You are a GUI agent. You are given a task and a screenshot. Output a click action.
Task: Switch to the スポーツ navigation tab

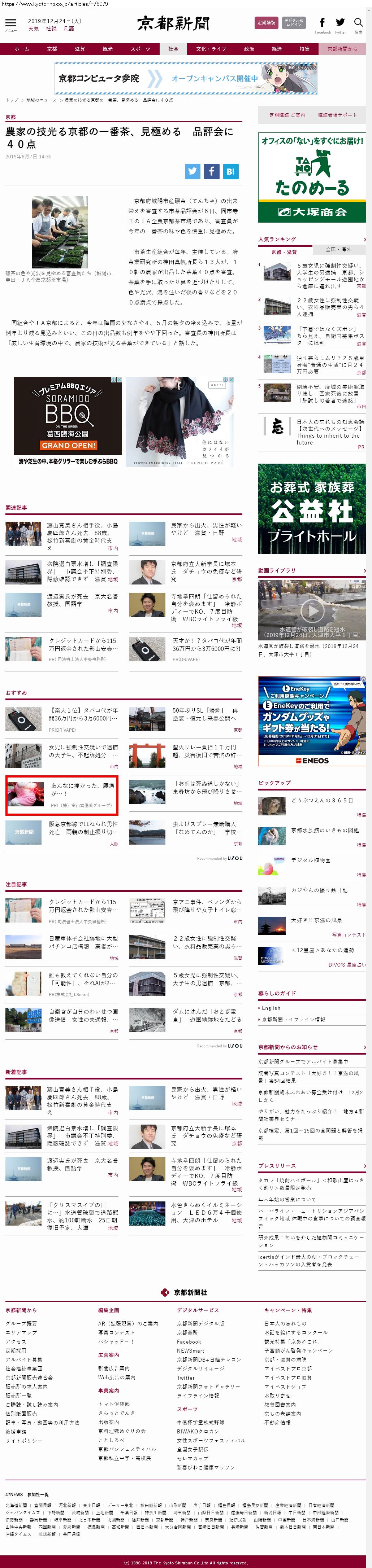click(140, 49)
